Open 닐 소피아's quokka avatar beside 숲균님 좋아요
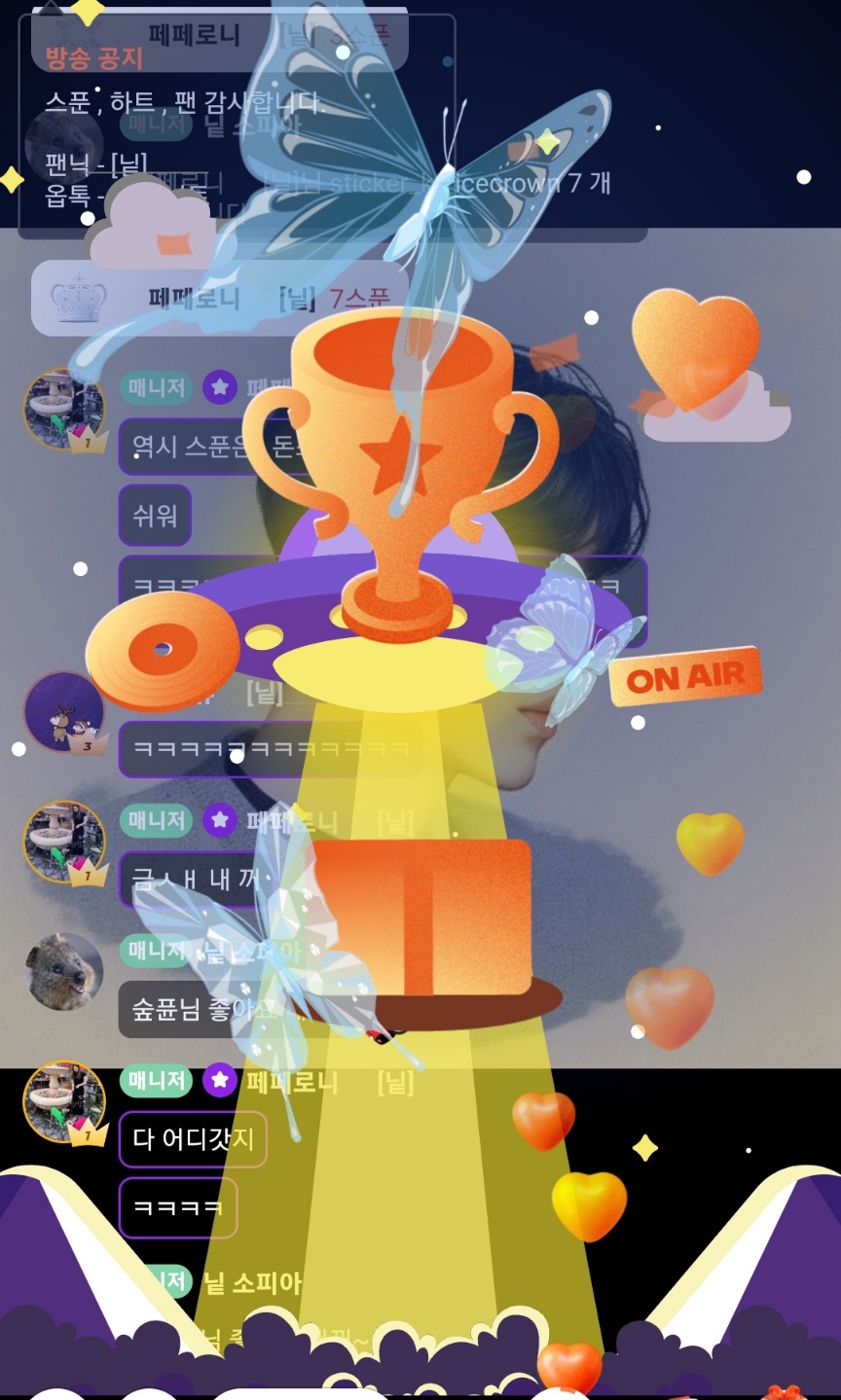841x1400 pixels. click(x=64, y=971)
